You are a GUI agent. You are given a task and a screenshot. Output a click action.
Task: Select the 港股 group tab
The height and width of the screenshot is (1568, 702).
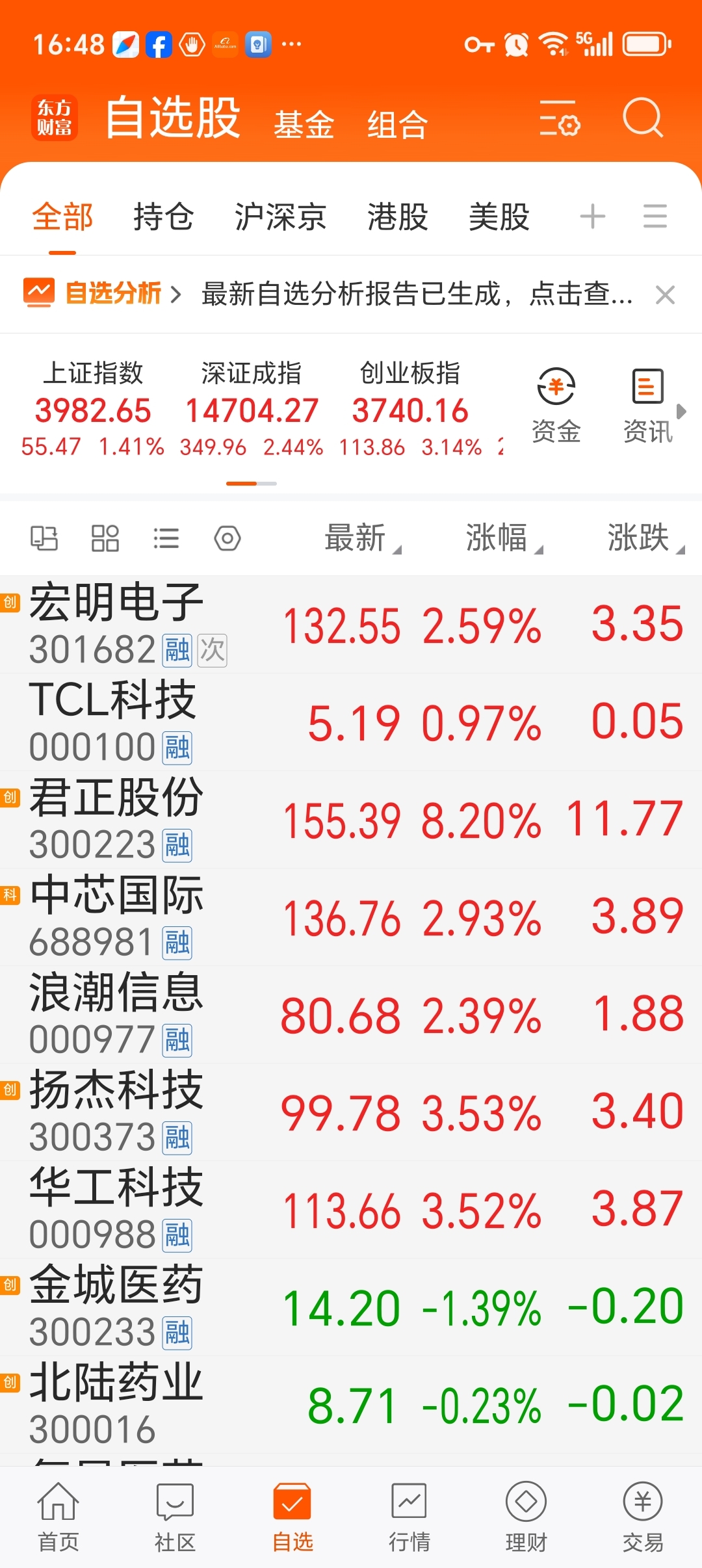397,216
